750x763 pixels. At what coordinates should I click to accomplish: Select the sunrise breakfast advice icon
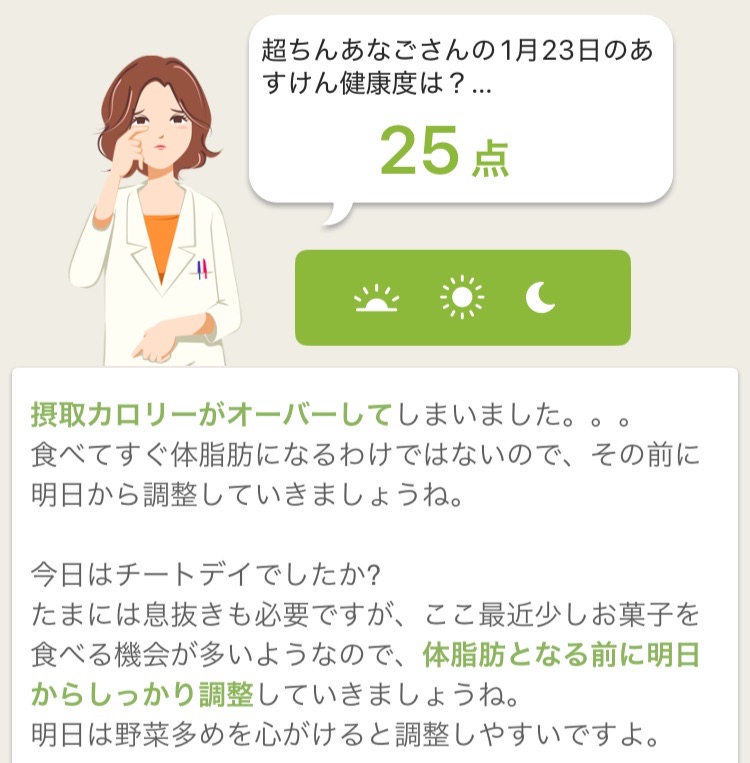pos(377,298)
